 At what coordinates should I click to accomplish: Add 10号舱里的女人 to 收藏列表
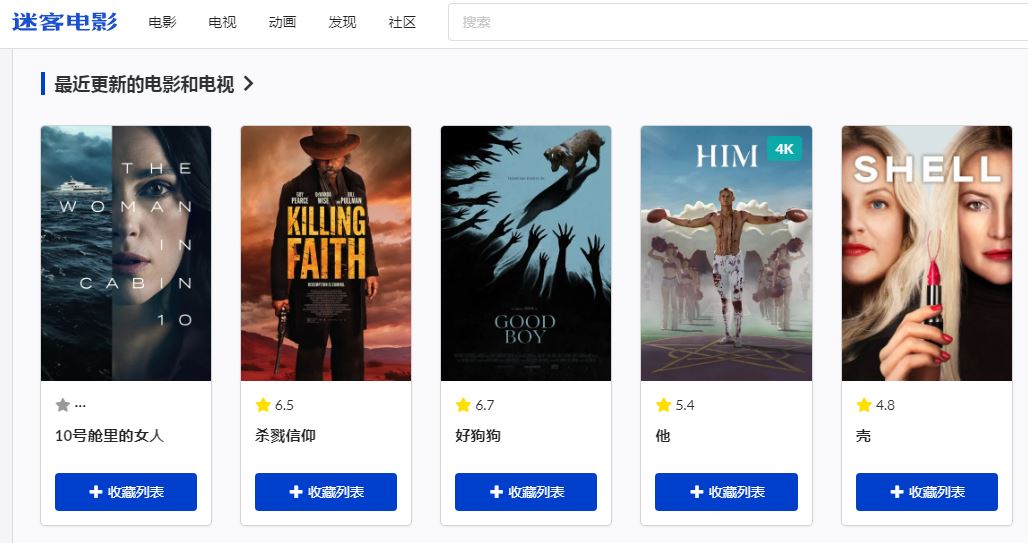pos(126,492)
